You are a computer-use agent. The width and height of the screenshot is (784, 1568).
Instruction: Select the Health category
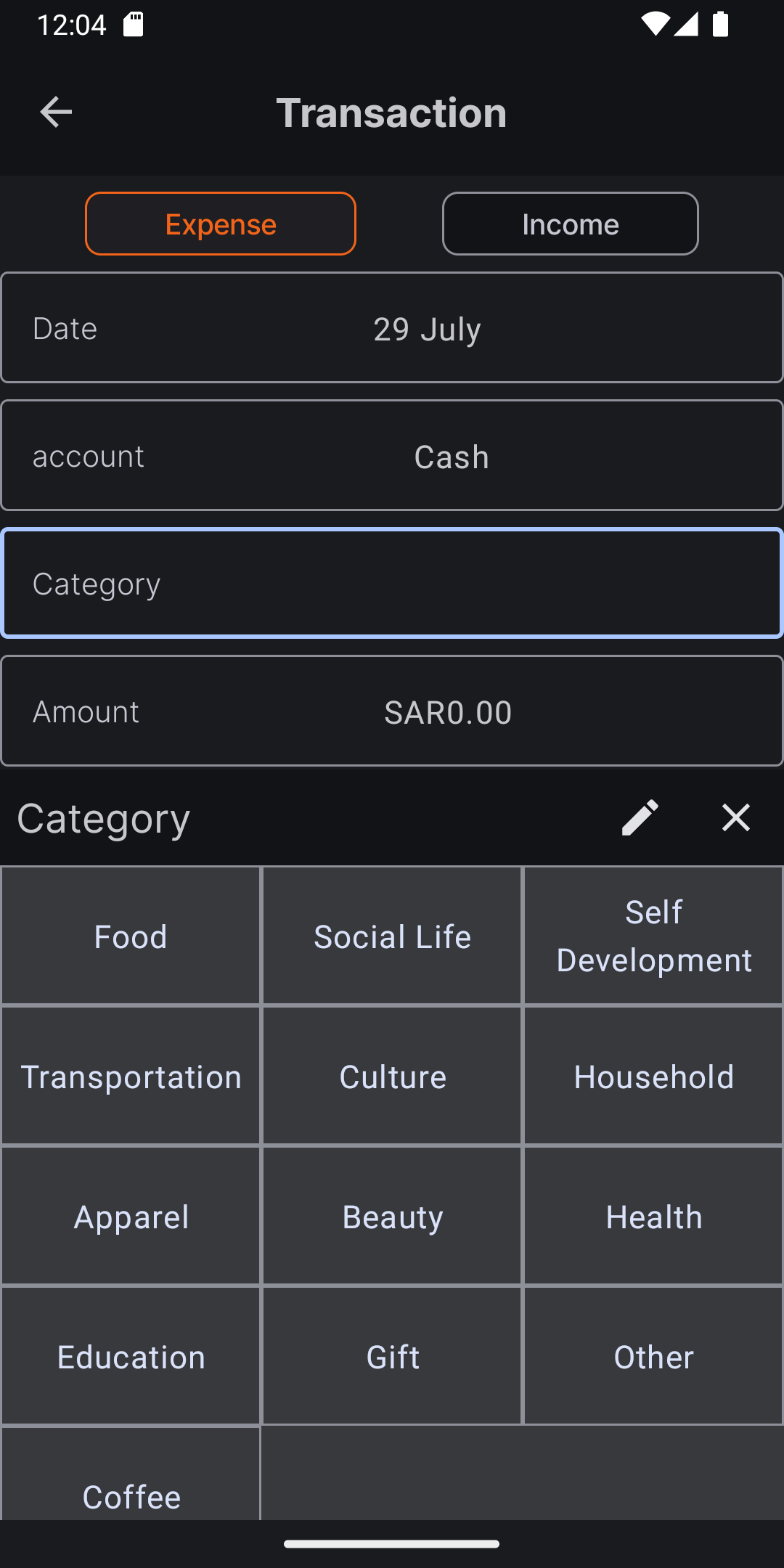[x=653, y=1216]
